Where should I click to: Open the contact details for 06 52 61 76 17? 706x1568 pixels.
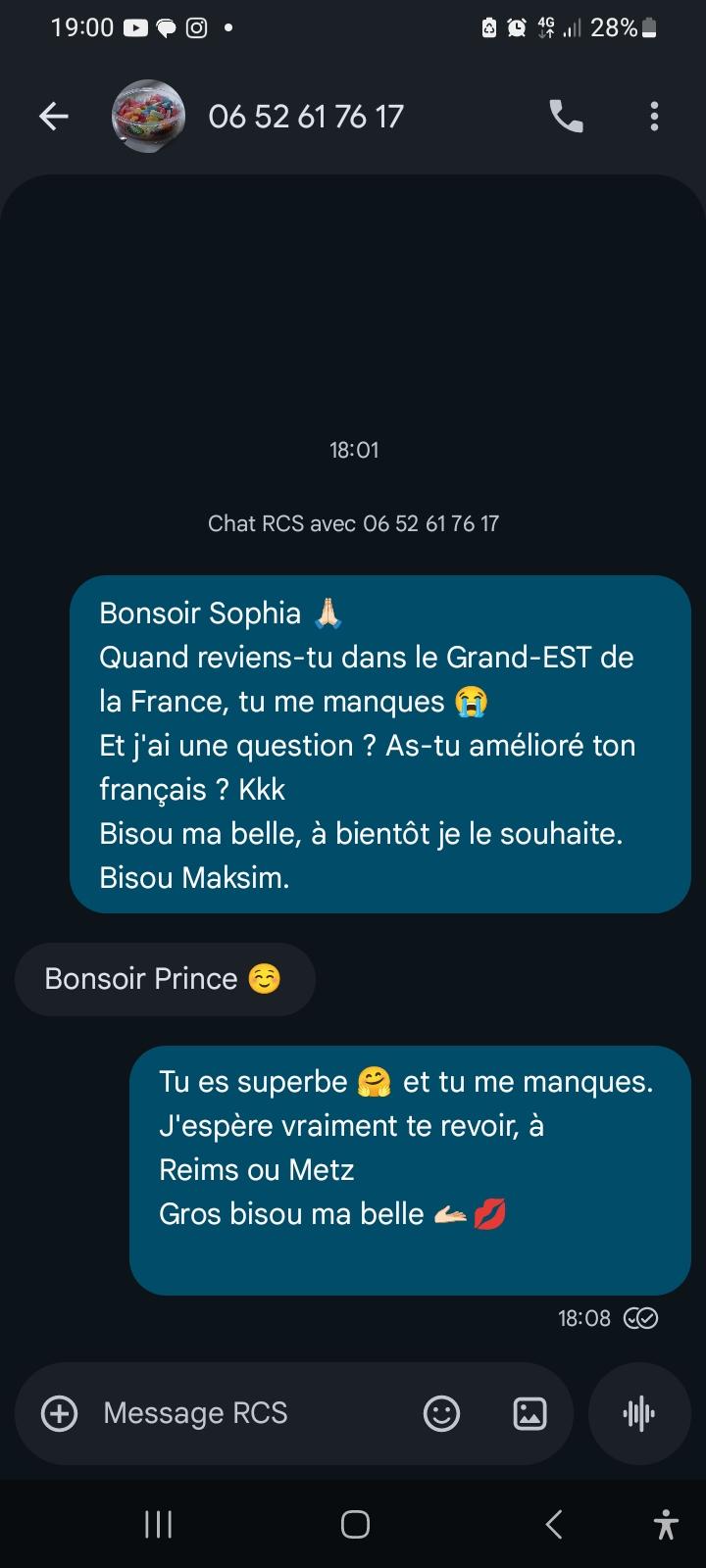click(x=306, y=117)
